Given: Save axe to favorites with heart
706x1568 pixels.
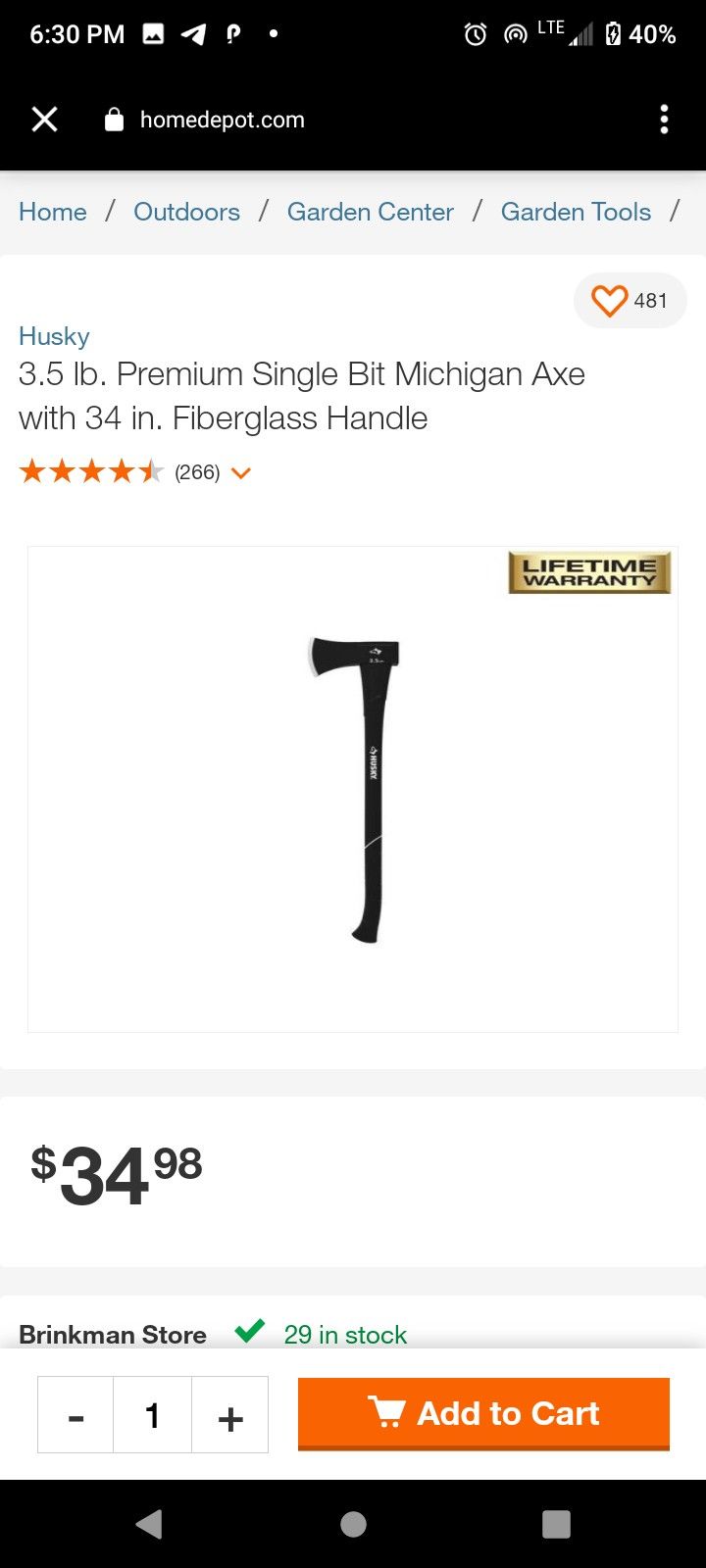Looking at the screenshot, I should pyautogui.click(x=610, y=301).
